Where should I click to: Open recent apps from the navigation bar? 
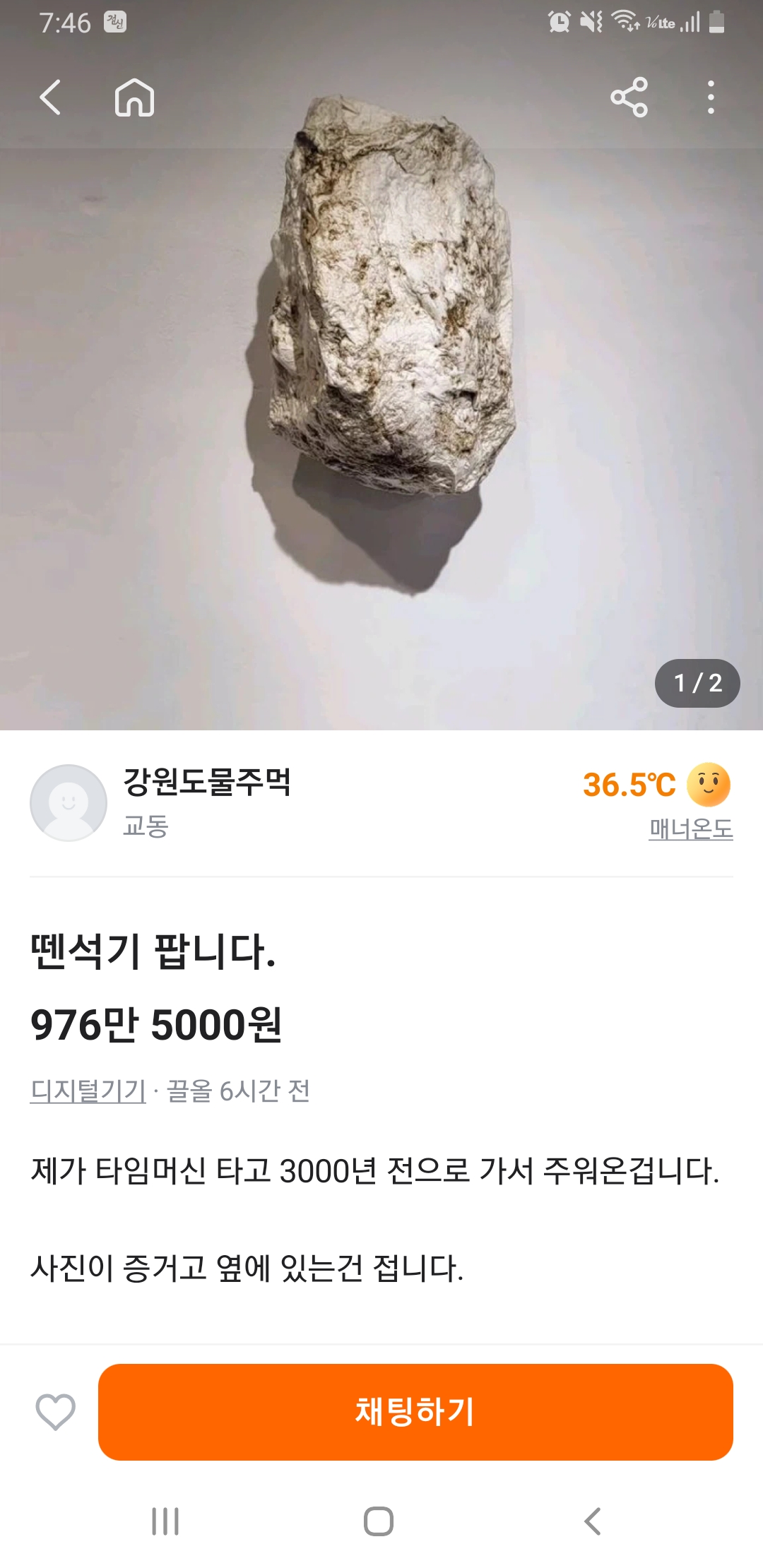pos(165,1521)
